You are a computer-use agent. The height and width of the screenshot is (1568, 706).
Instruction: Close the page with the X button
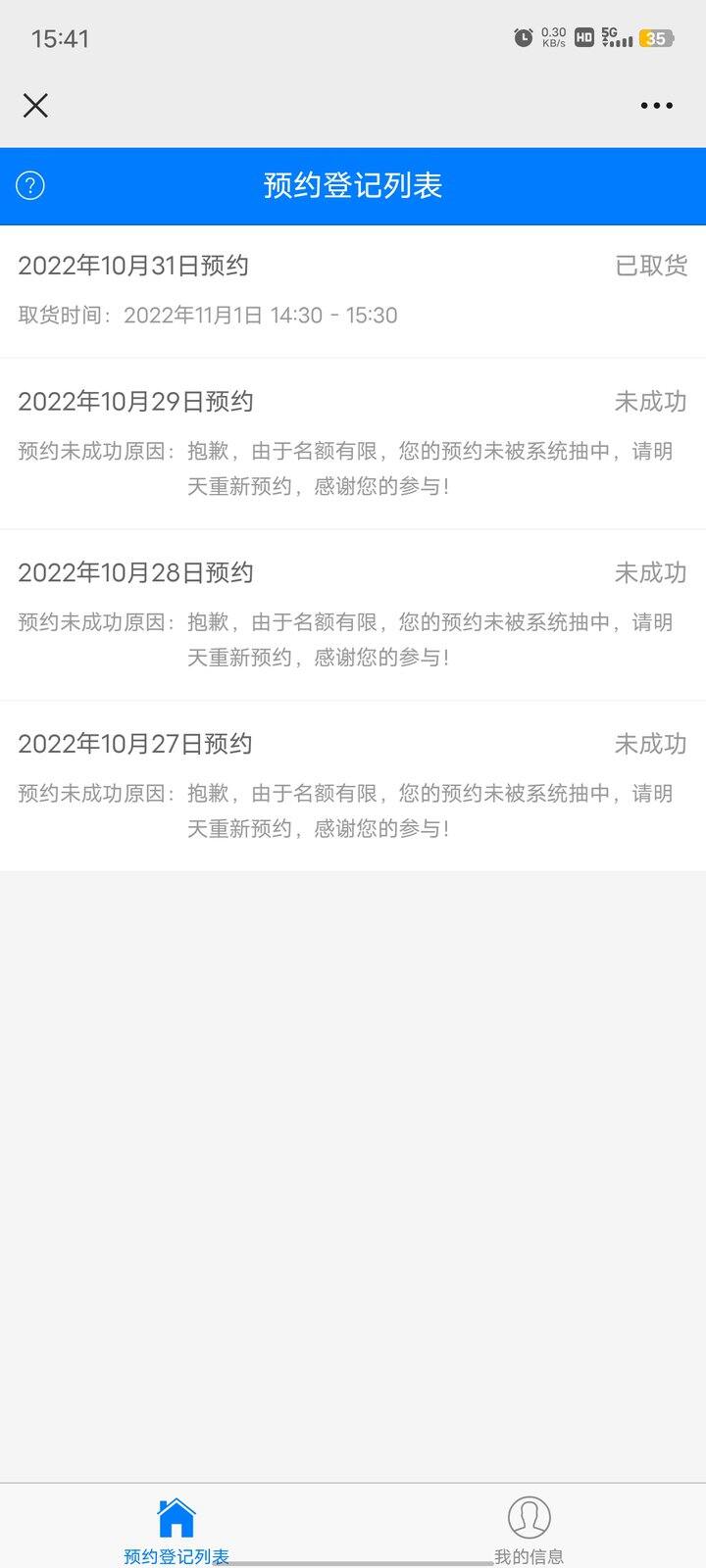click(35, 106)
